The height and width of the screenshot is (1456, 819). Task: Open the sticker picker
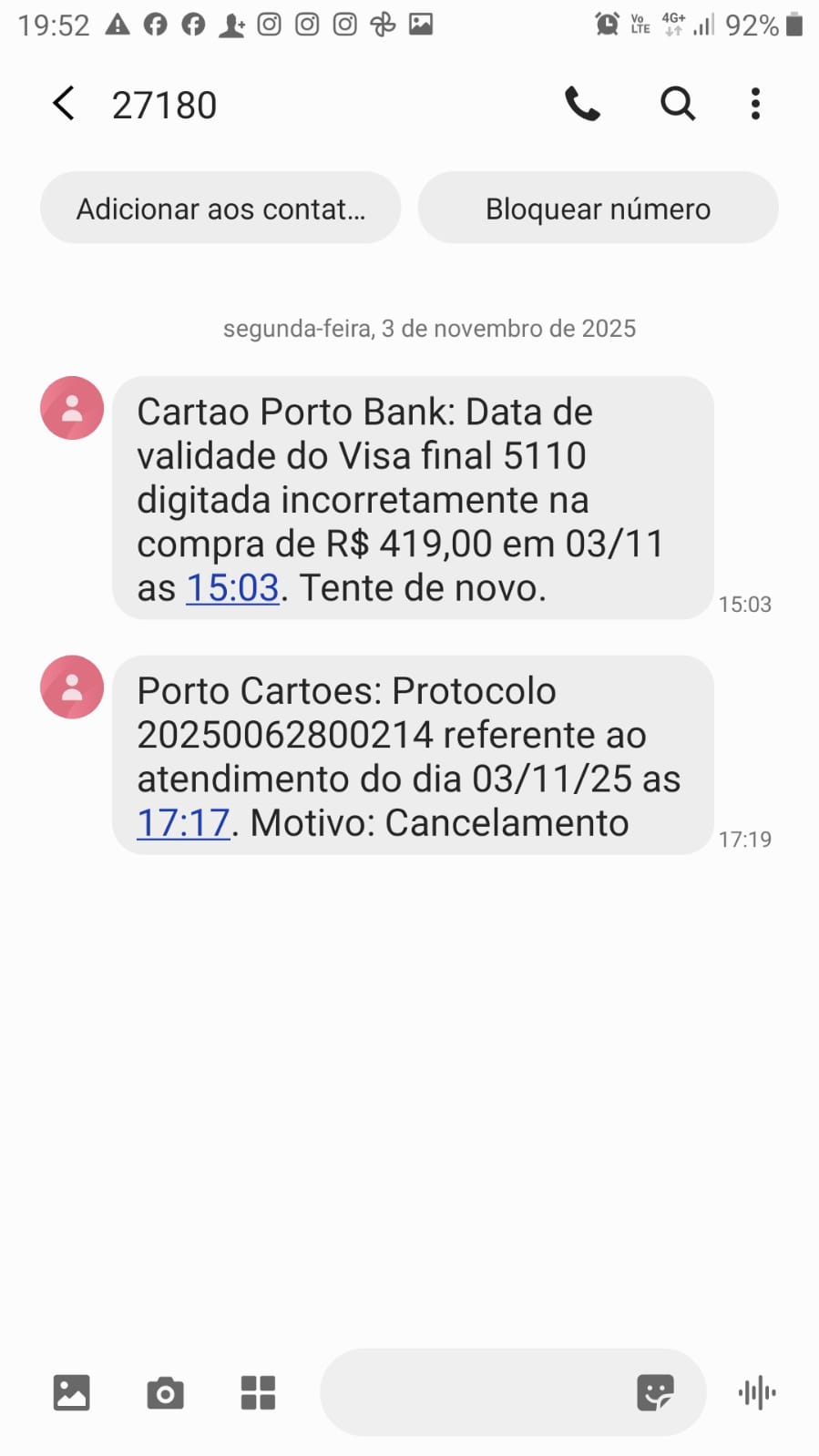coord(654,1392)
